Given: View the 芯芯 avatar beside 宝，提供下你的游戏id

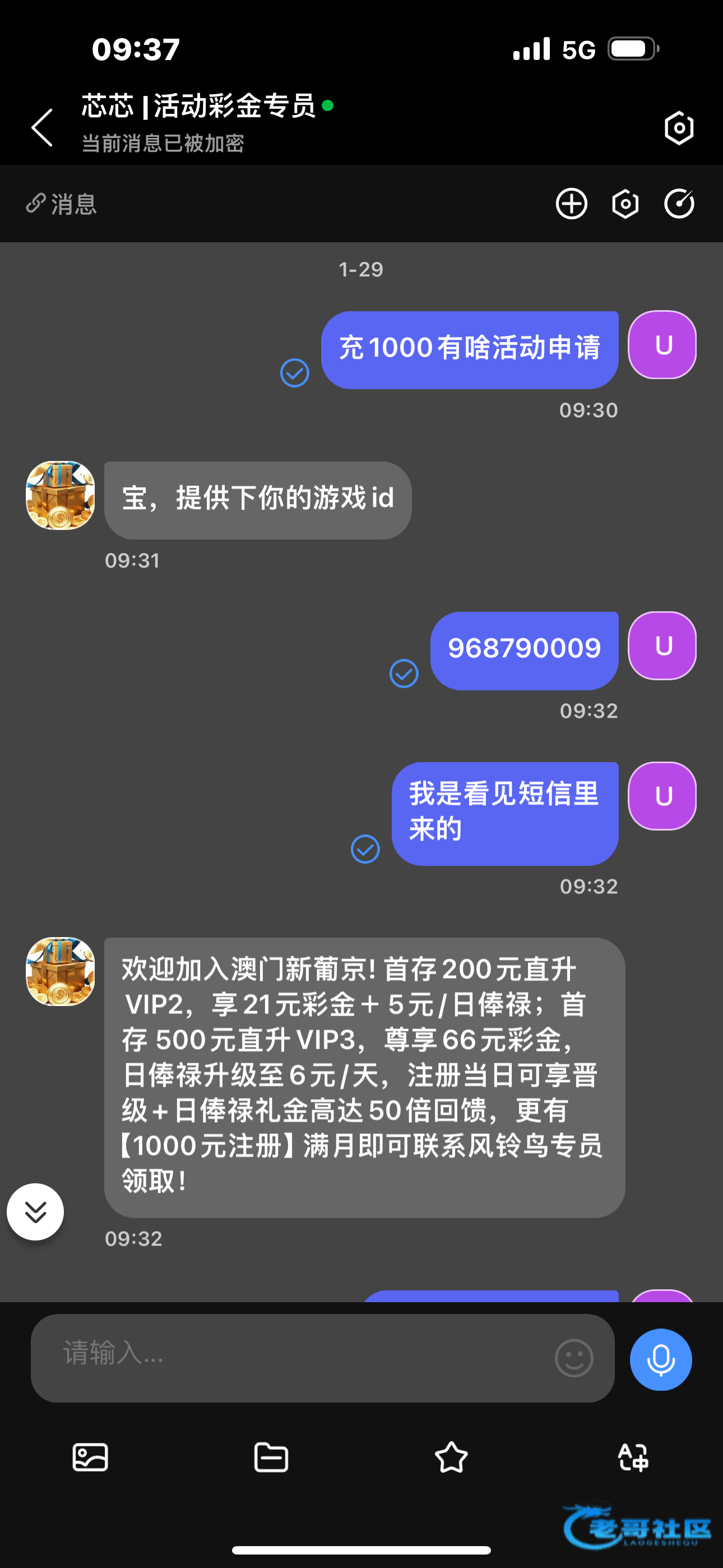Looking at the screenshot, I should pyautogui.click(x=61, y=496).
